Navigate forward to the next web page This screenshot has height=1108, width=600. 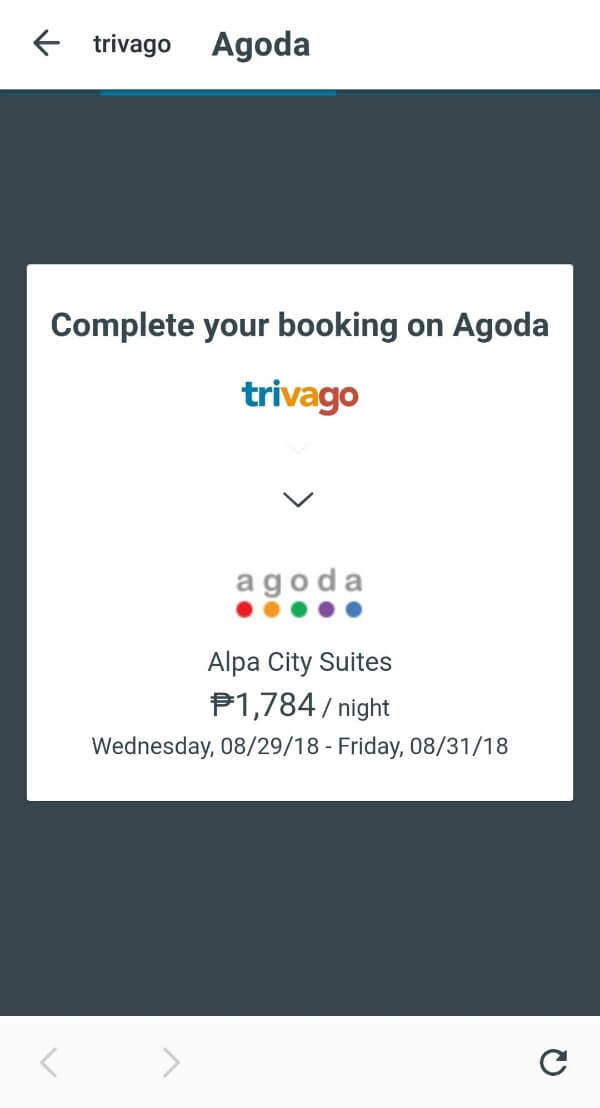pos(171,1062)
